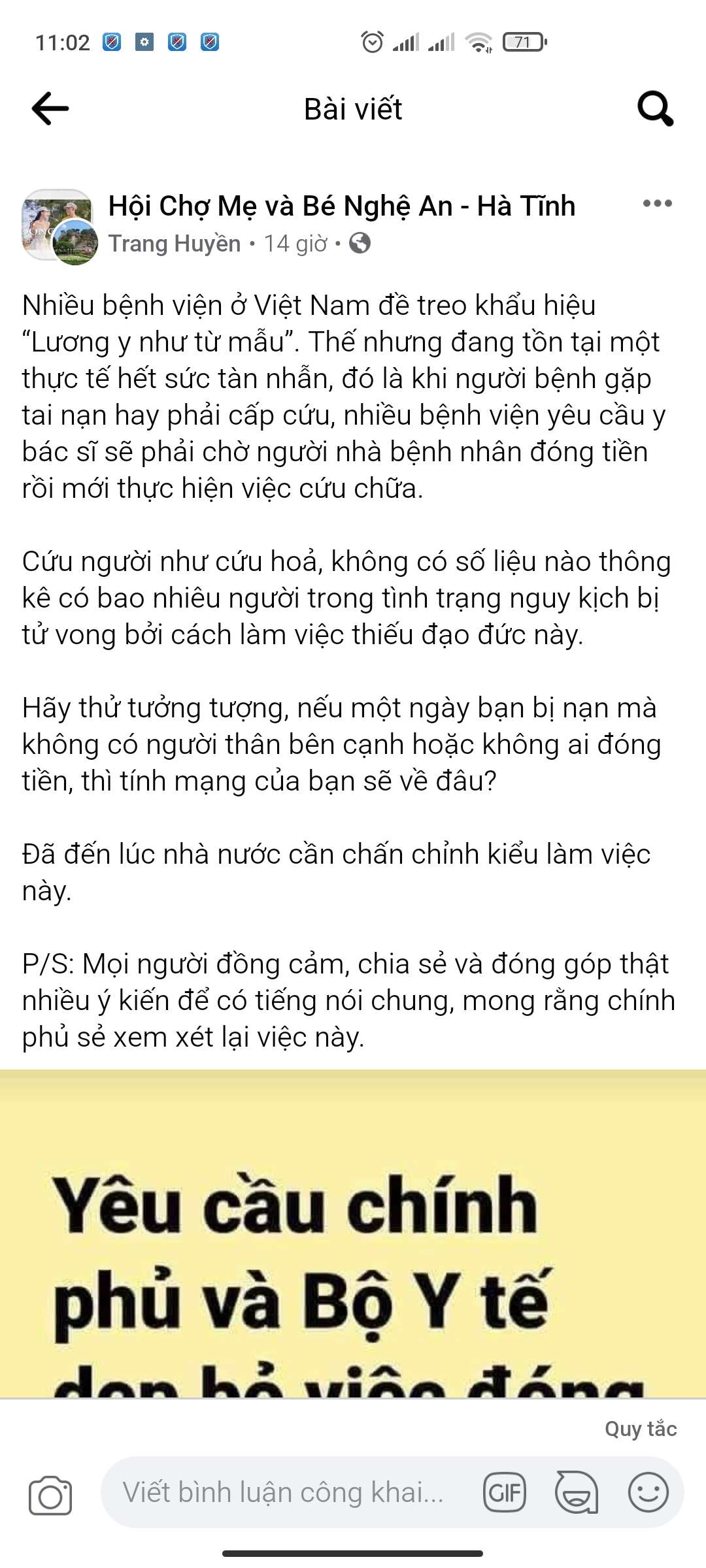Open the post's three-dot options menu
The height and width of the screenshot is (1568, 706).
point(657,203)
